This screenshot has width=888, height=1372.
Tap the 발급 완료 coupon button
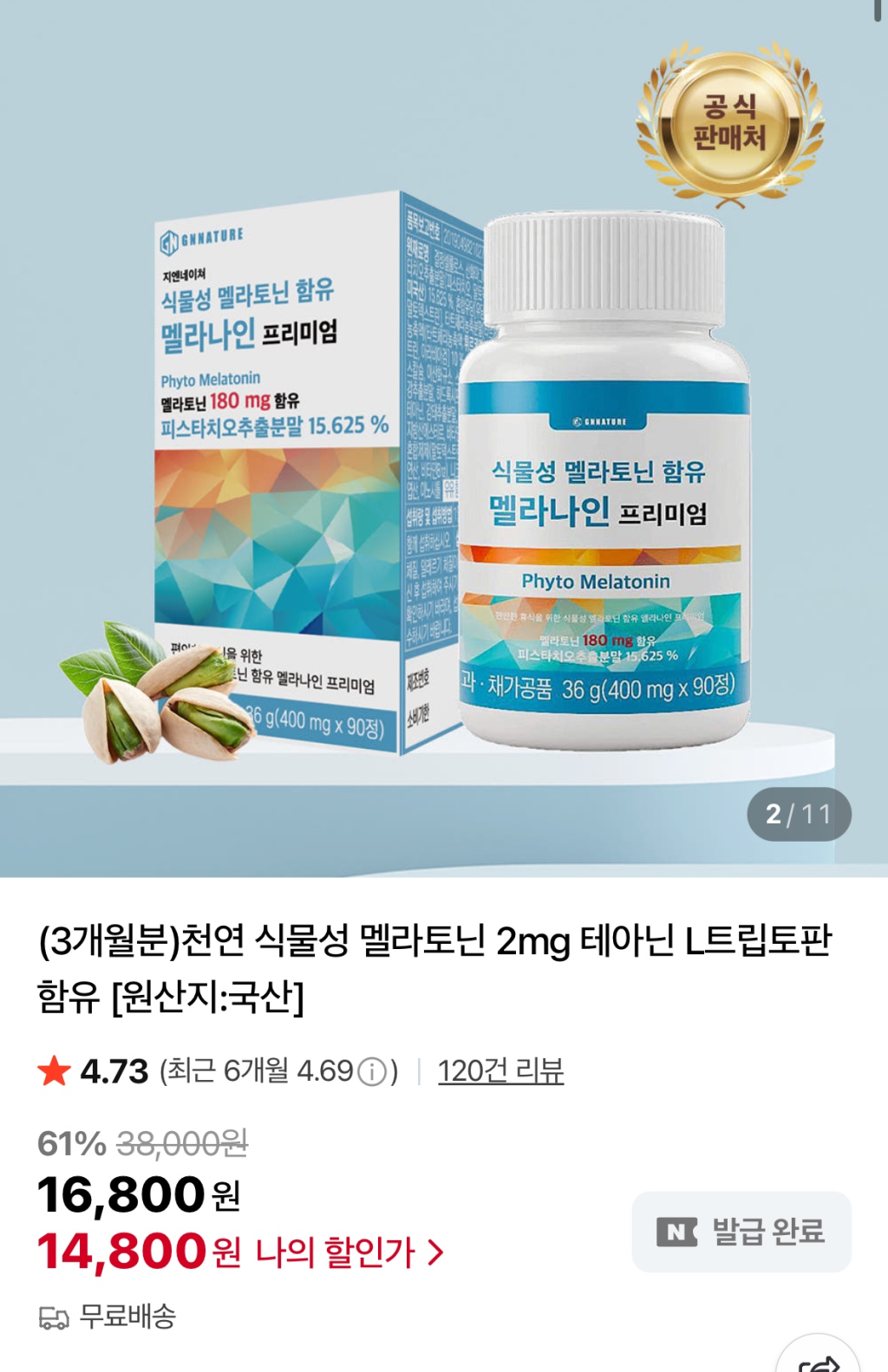pyautogui.click(x=741, y=1232)
